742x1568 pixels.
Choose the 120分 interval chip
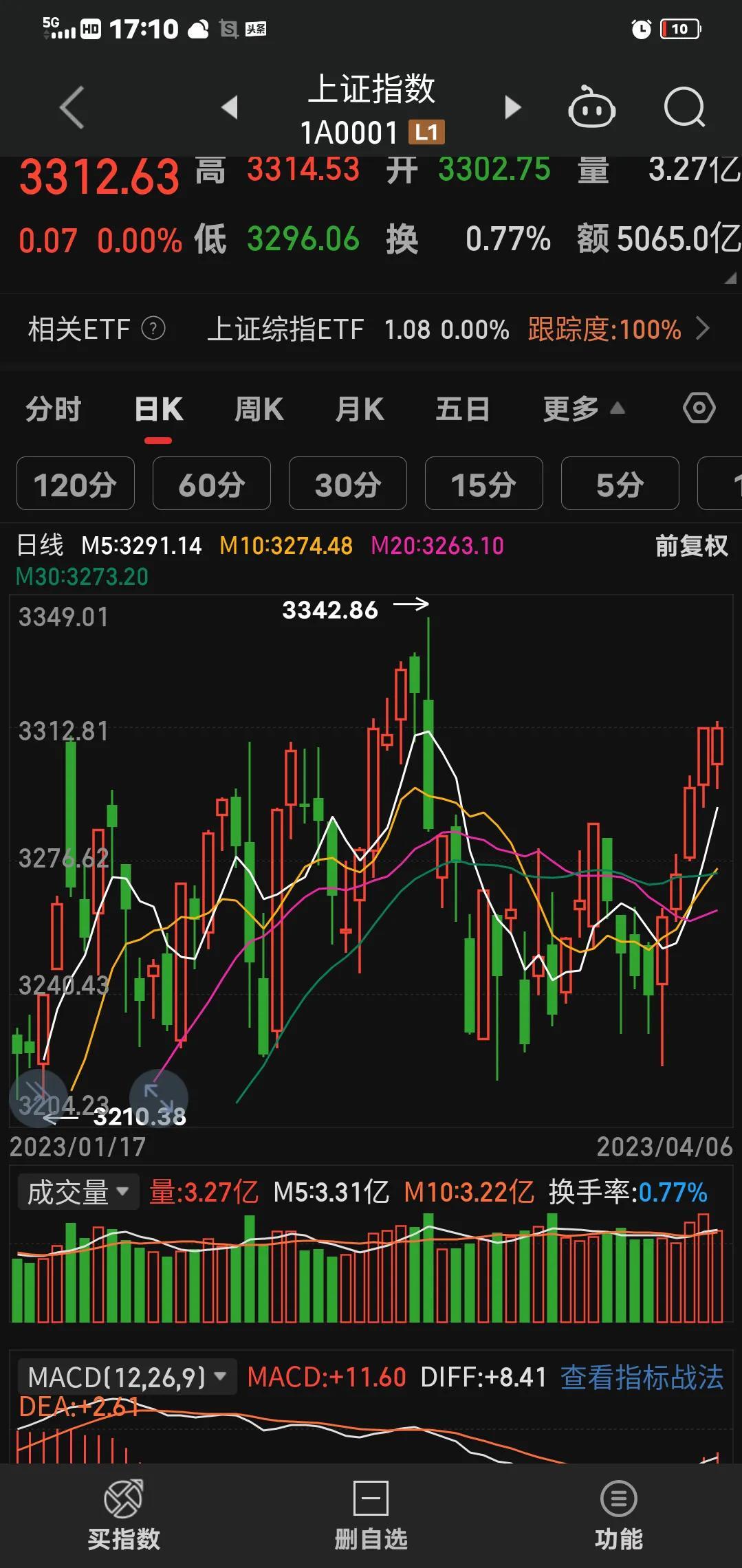click(x=76, y=484)
